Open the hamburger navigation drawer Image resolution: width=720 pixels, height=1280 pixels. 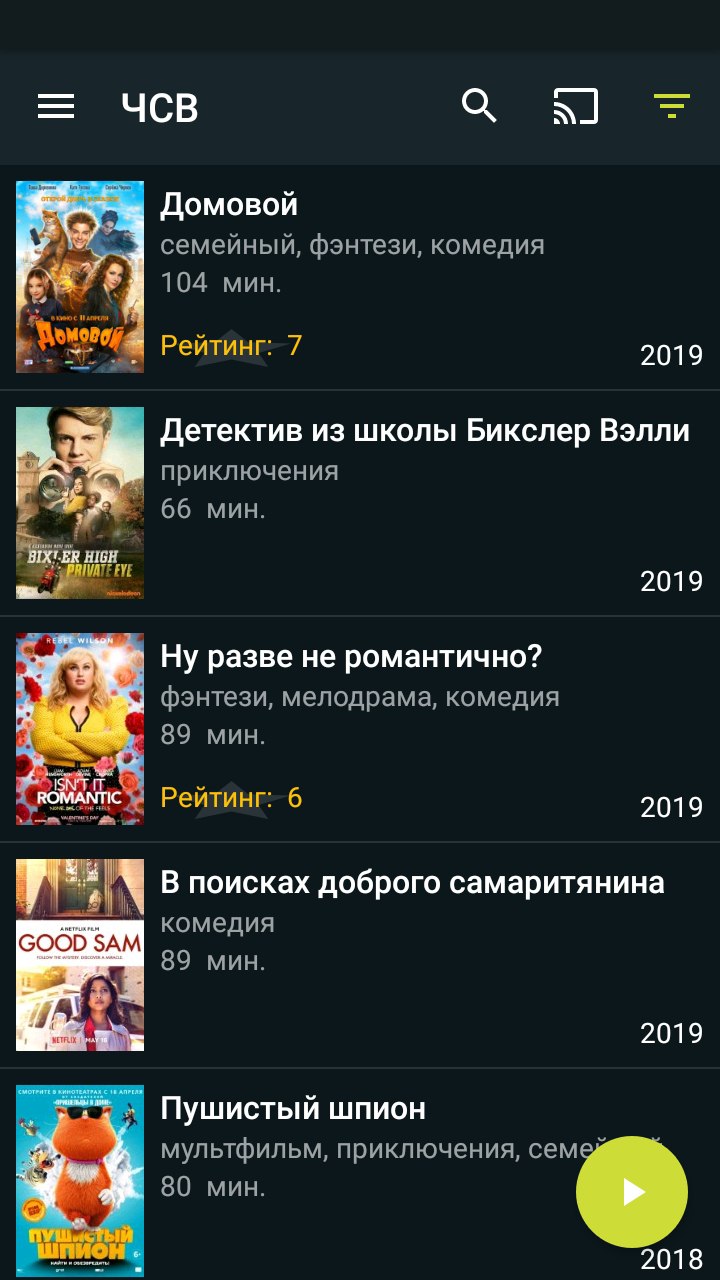tap(56, 107)
